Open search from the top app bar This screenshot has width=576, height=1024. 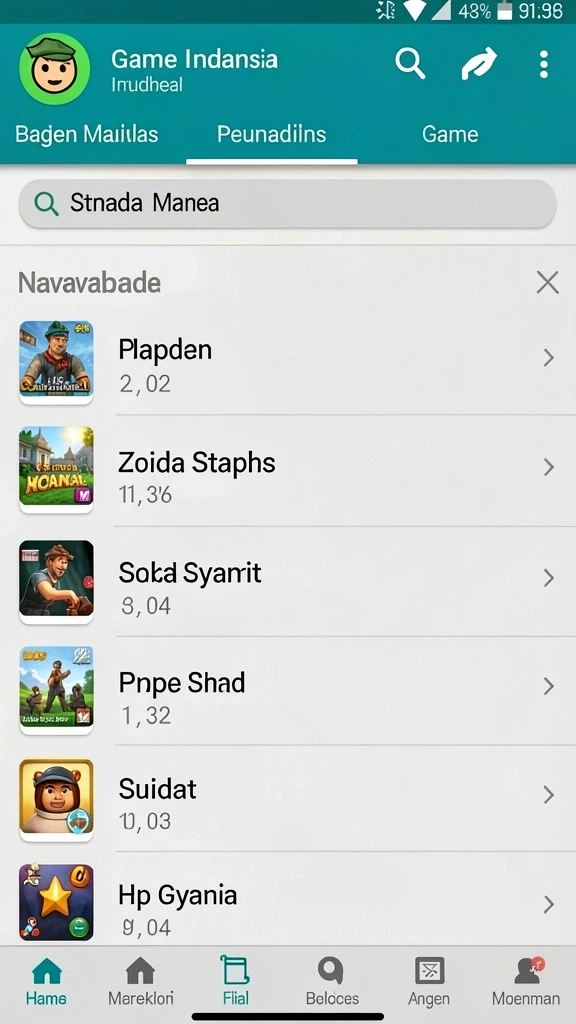coord(410,63)
